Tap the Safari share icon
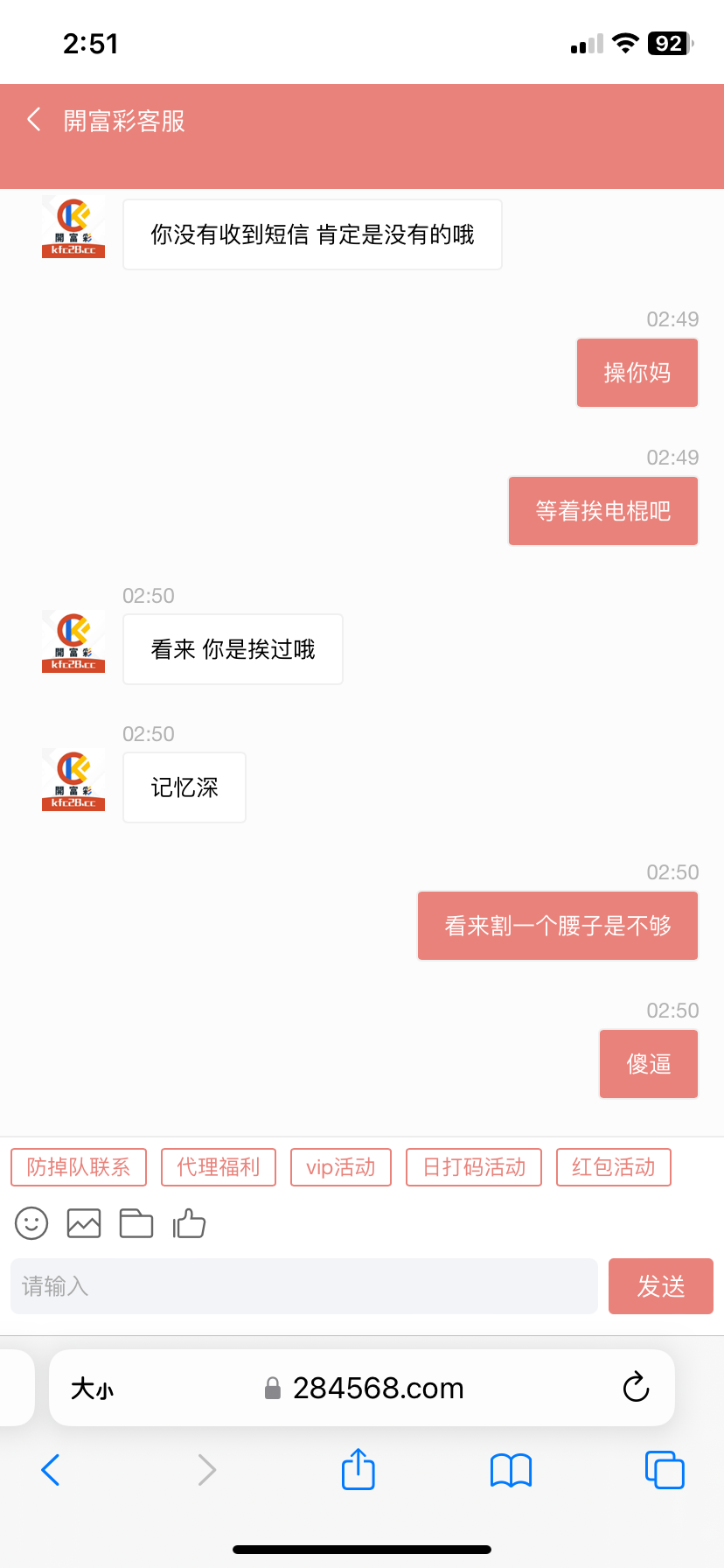Viewport: 724px width, 1568px height. tap(358, 1470)
